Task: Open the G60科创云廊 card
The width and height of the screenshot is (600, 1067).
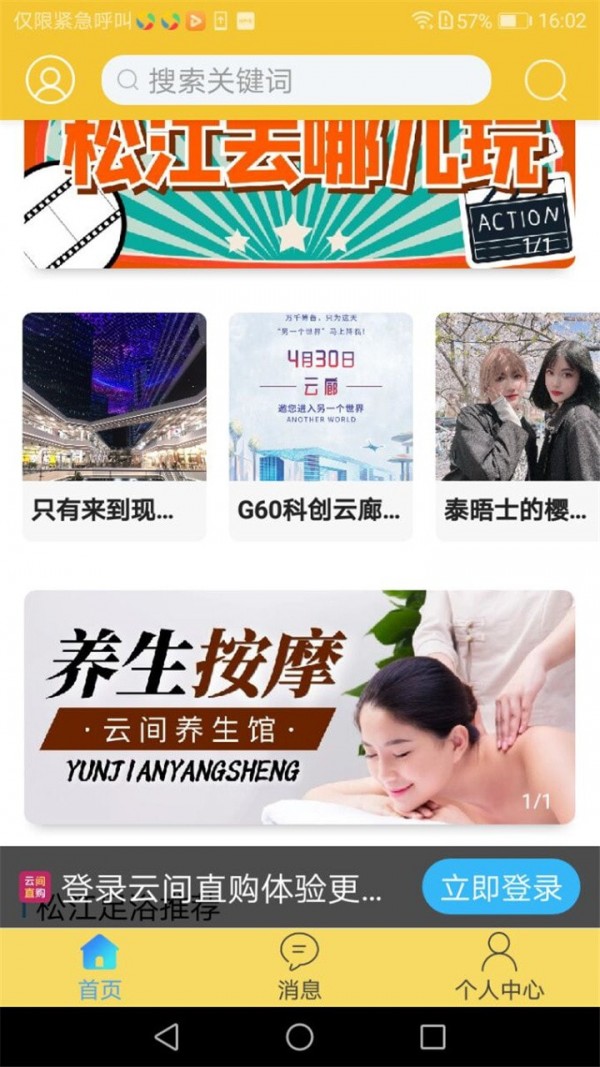Action: [320, 427]
